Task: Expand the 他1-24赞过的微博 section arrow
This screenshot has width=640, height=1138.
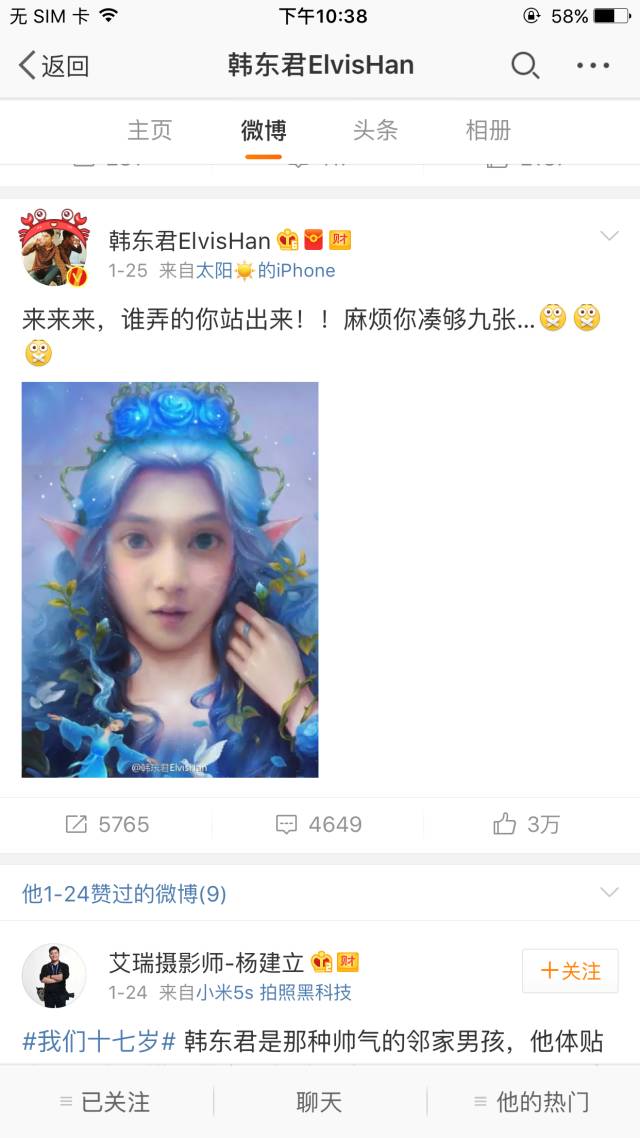Action: [608, 892]
